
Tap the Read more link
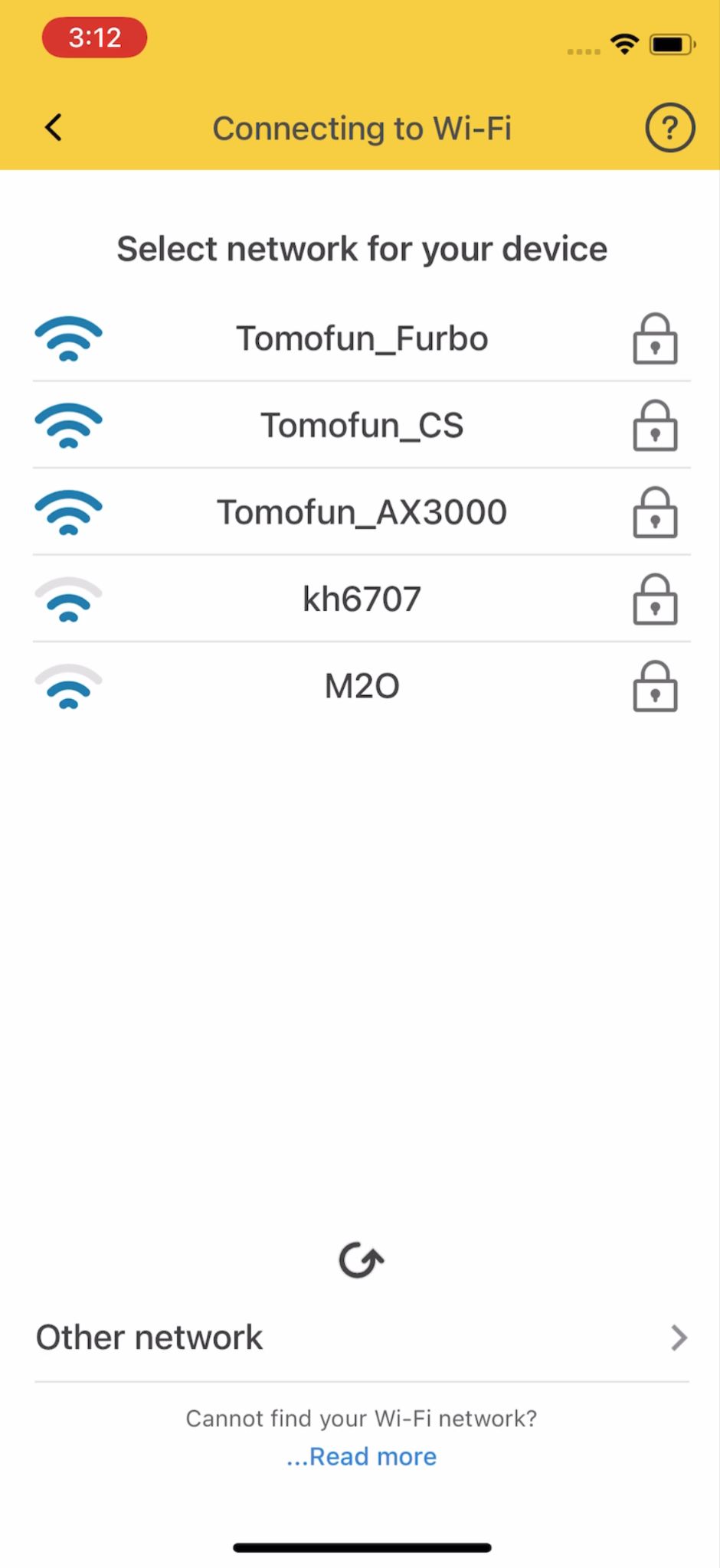(362, 1456)
